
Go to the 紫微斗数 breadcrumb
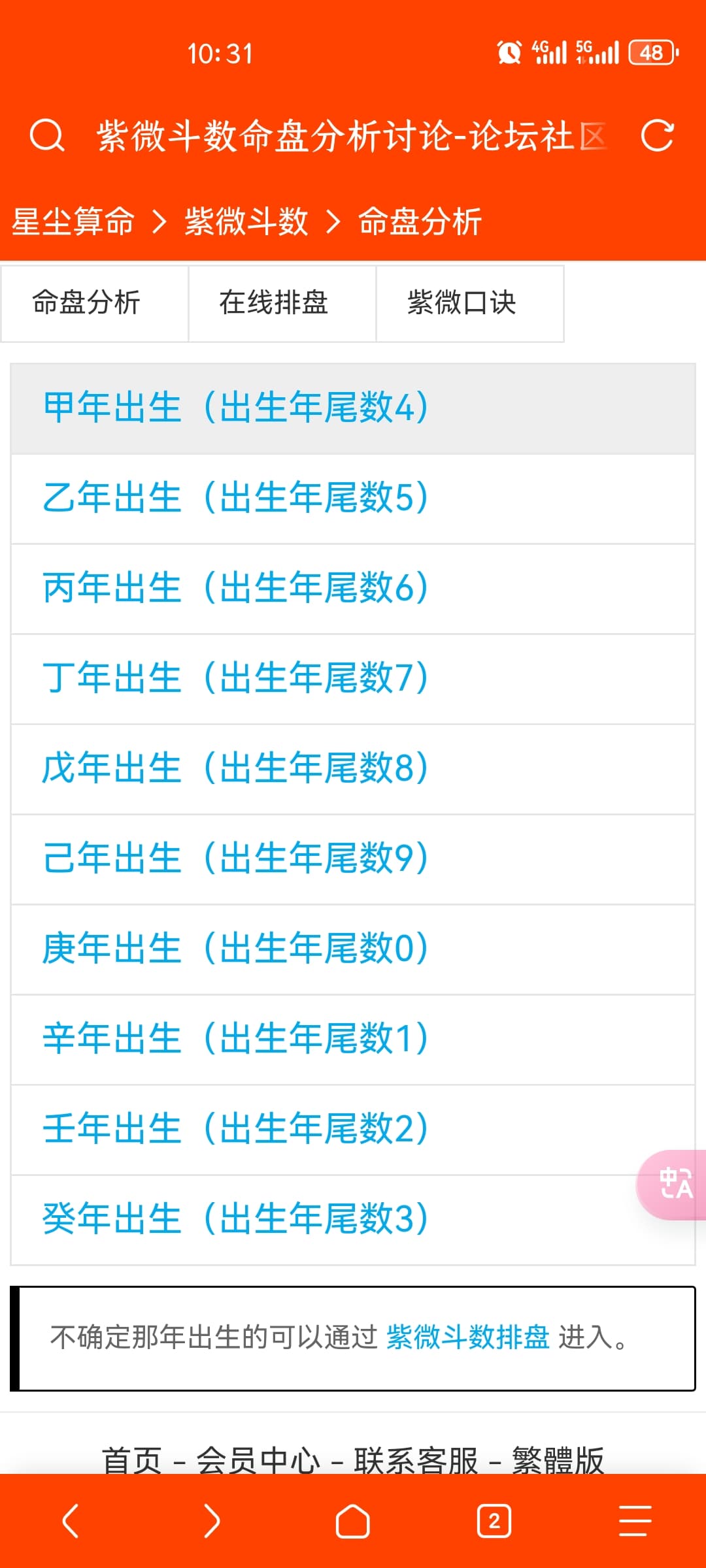coord(246,221)
